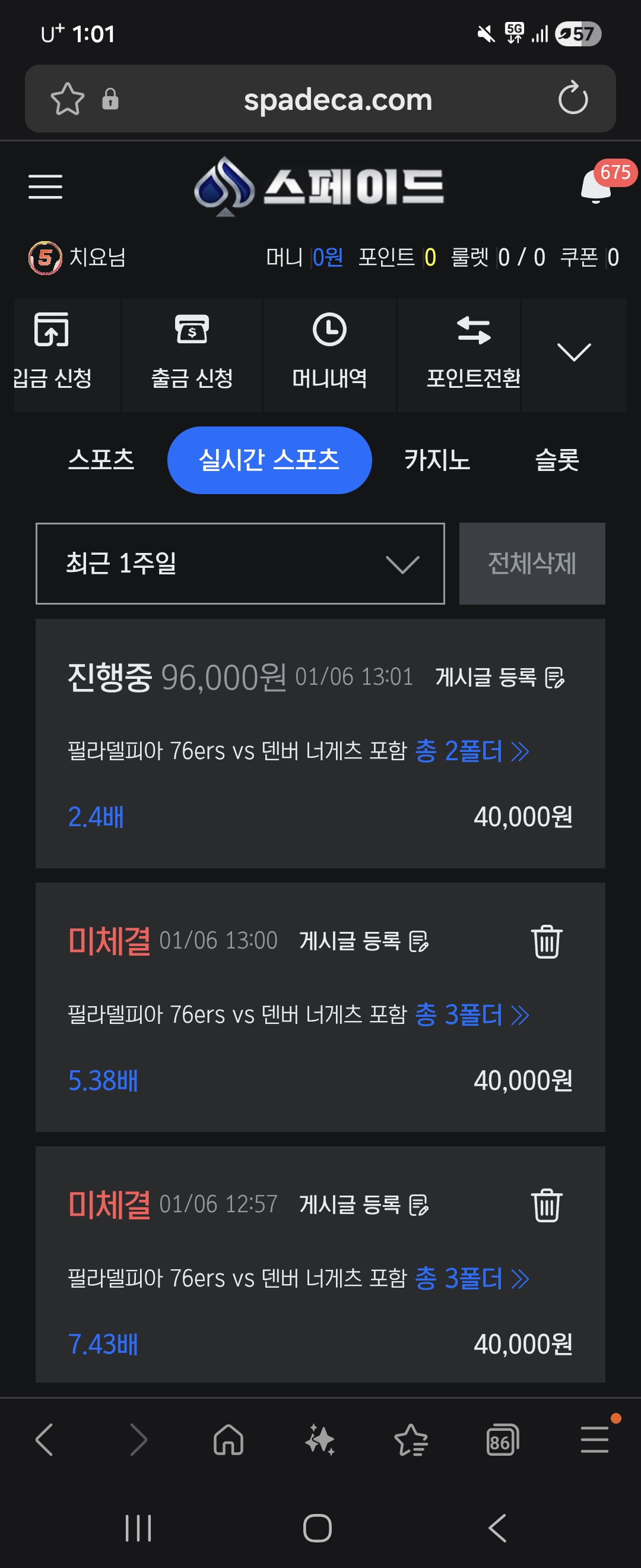Open the 최근 1주일 period dropdown
The width and height of the screenshot is (641, 1568).
[x=240, y=564]
